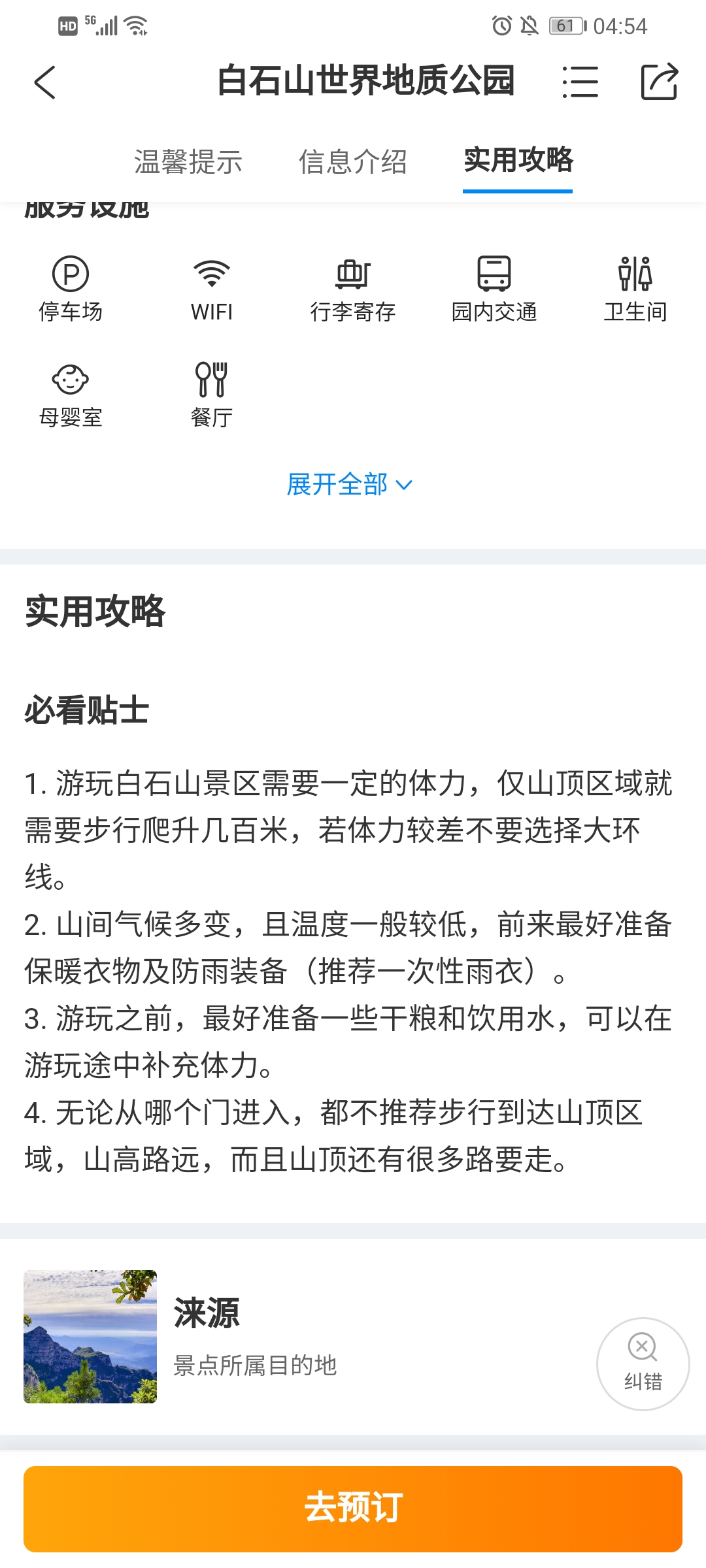Expand all facilities via 展开全部

(350, 485)
